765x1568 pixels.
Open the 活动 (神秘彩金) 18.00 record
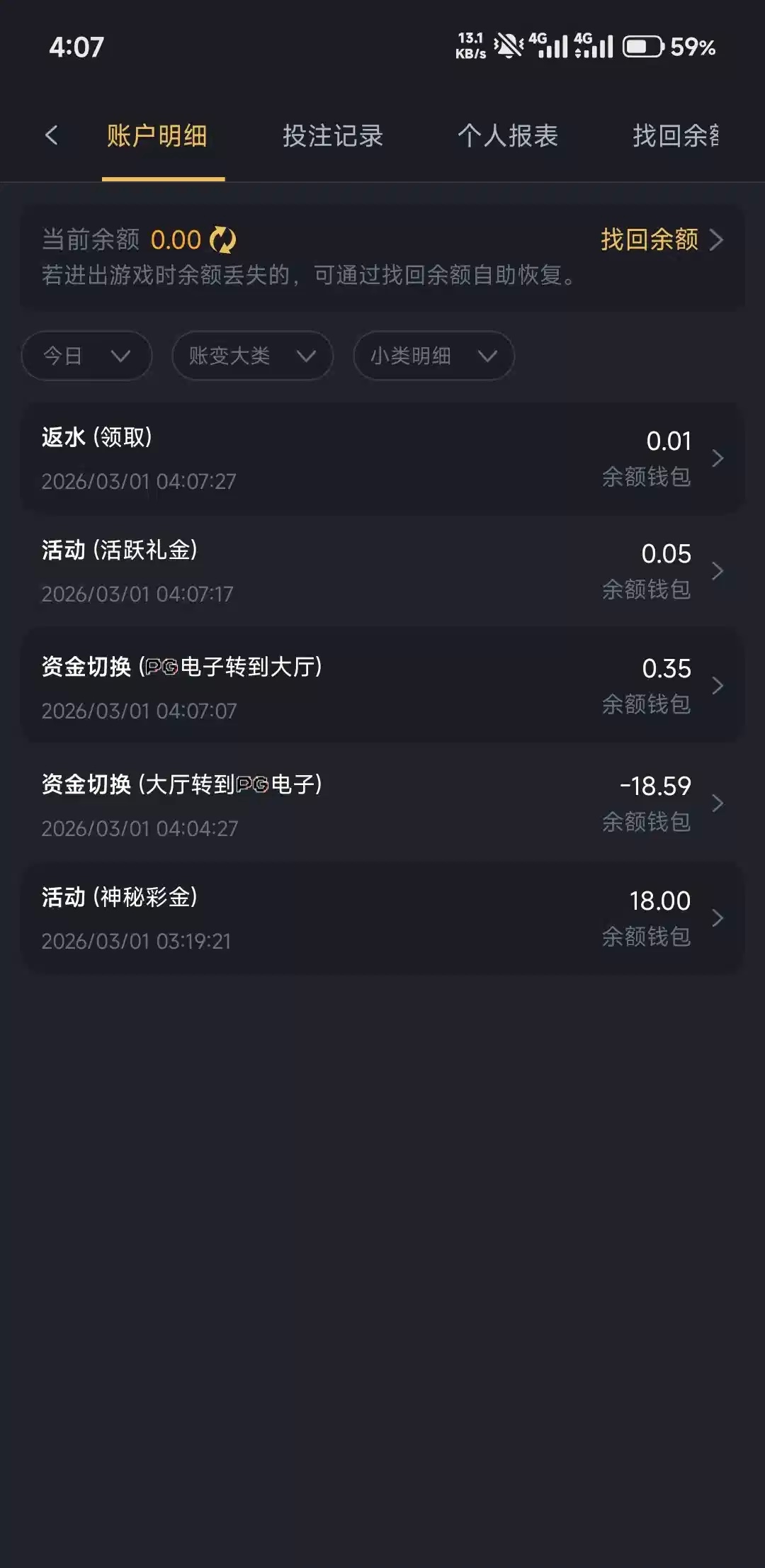382,918
